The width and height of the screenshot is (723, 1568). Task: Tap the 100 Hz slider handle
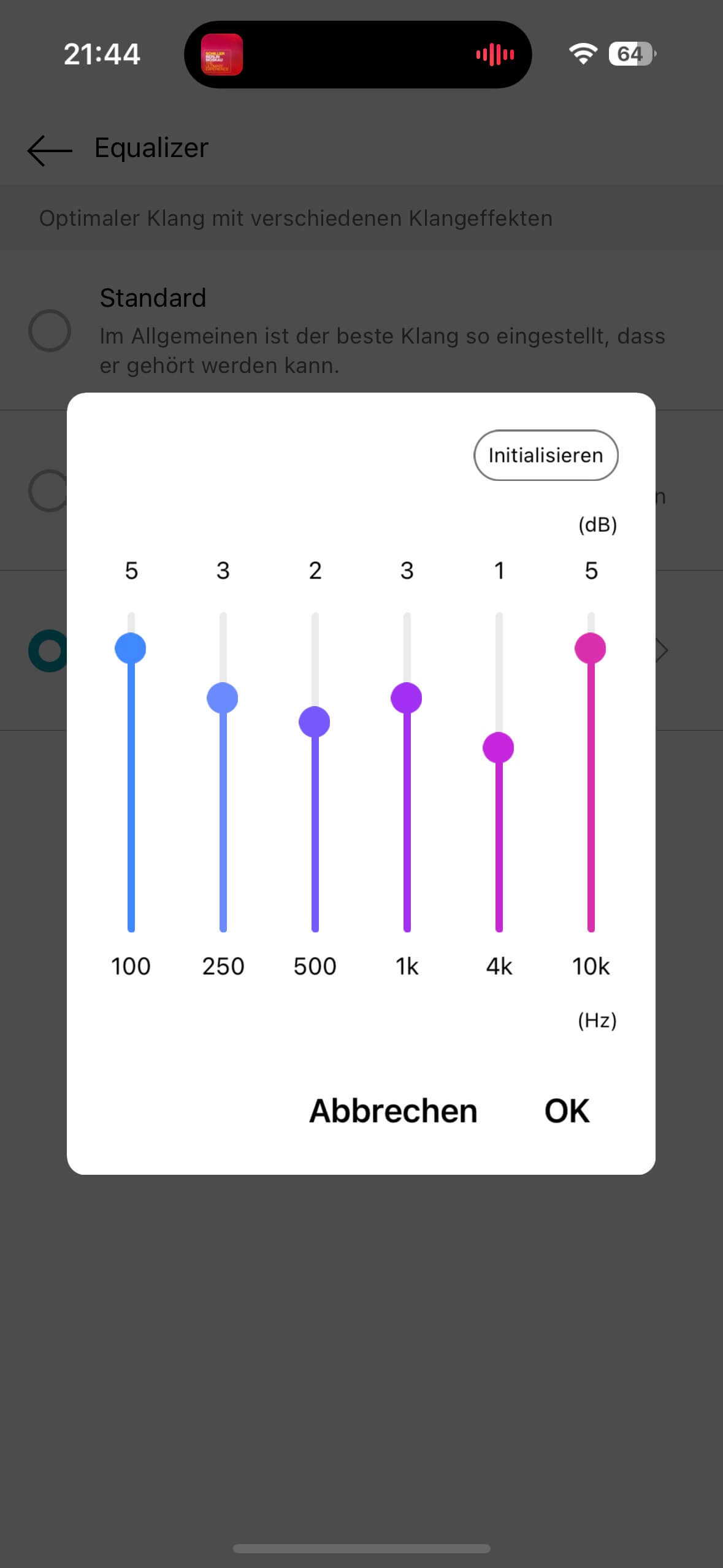click(x=131, y=648)
